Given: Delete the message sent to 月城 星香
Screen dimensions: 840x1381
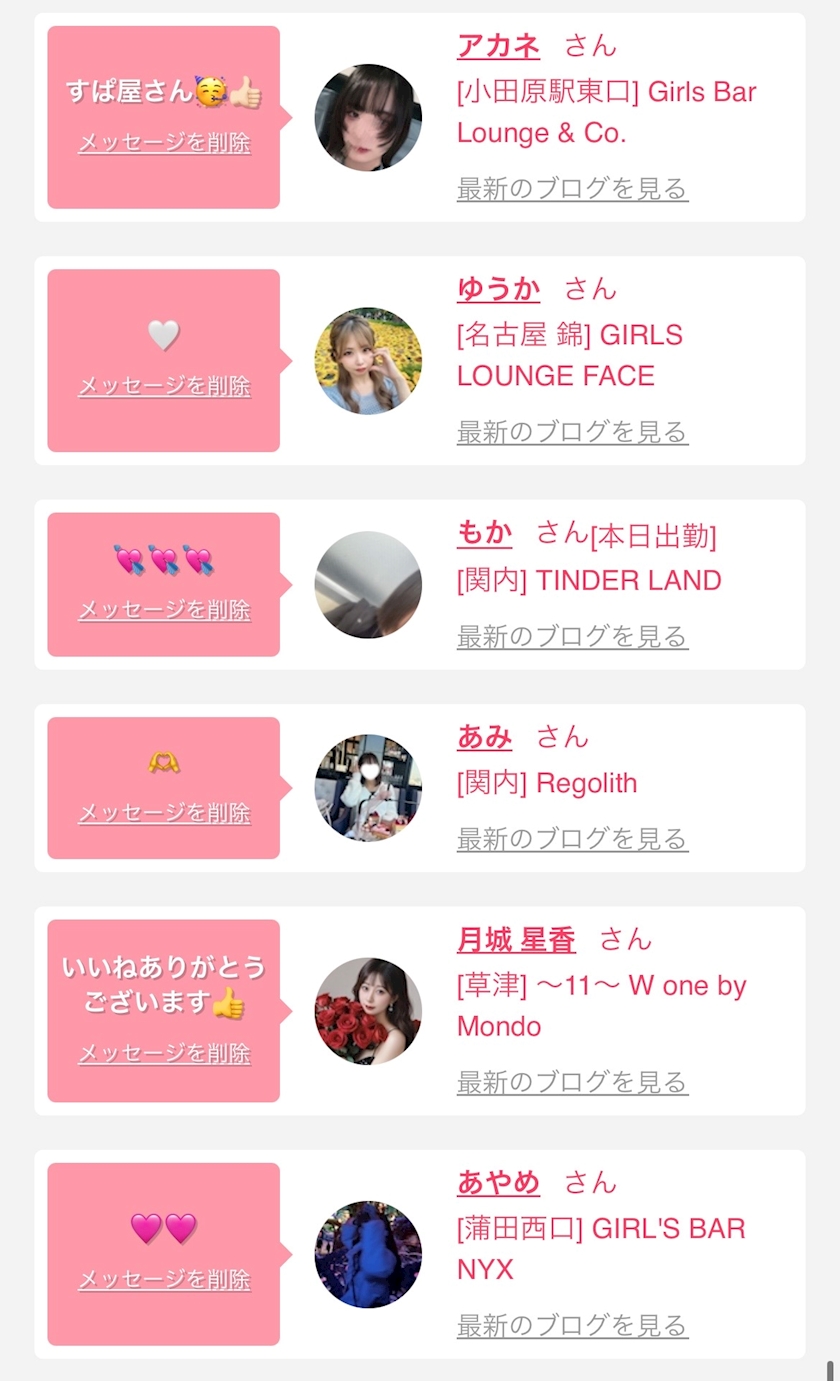Looking at the screenshot, I should tap(164, 1053).
